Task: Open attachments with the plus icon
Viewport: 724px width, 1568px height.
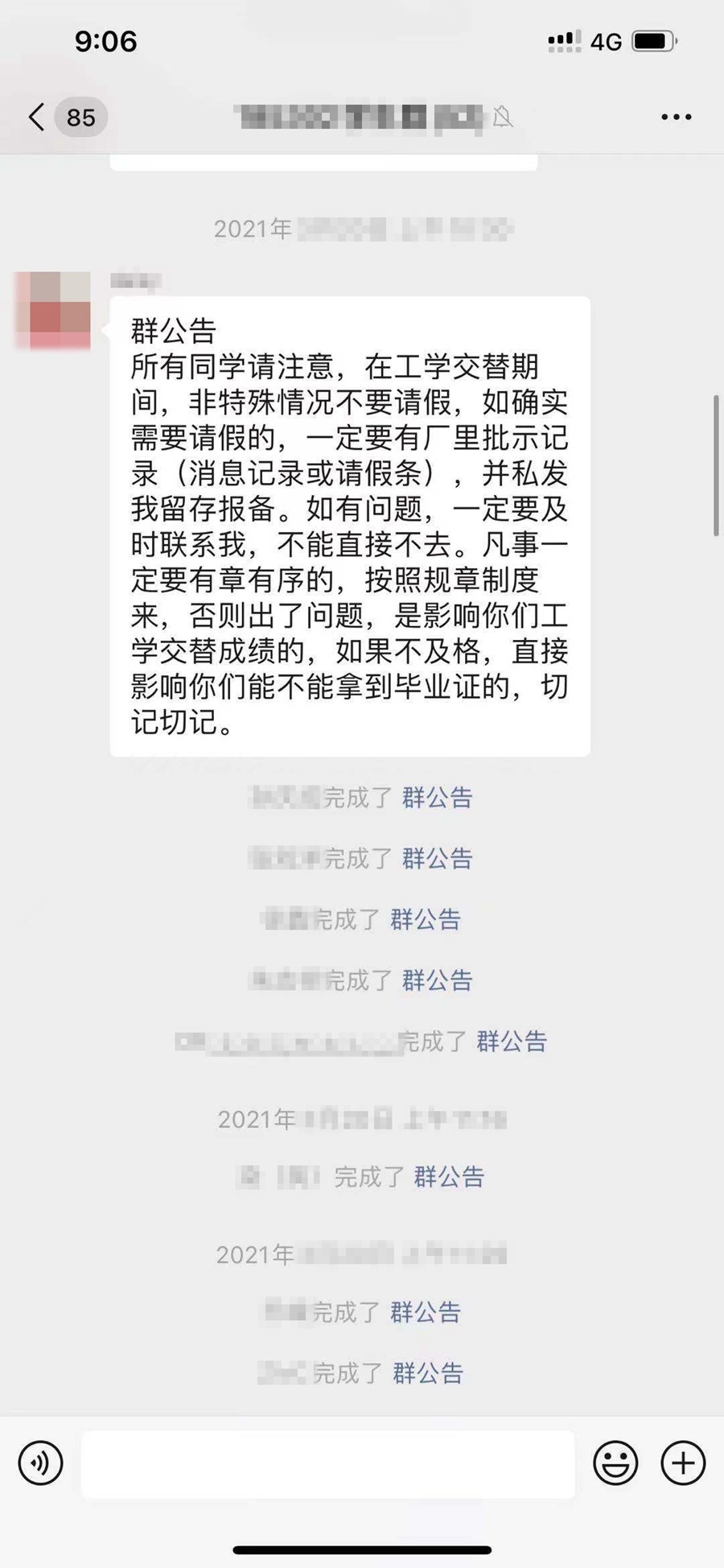Action: (x=683, y=1463)
